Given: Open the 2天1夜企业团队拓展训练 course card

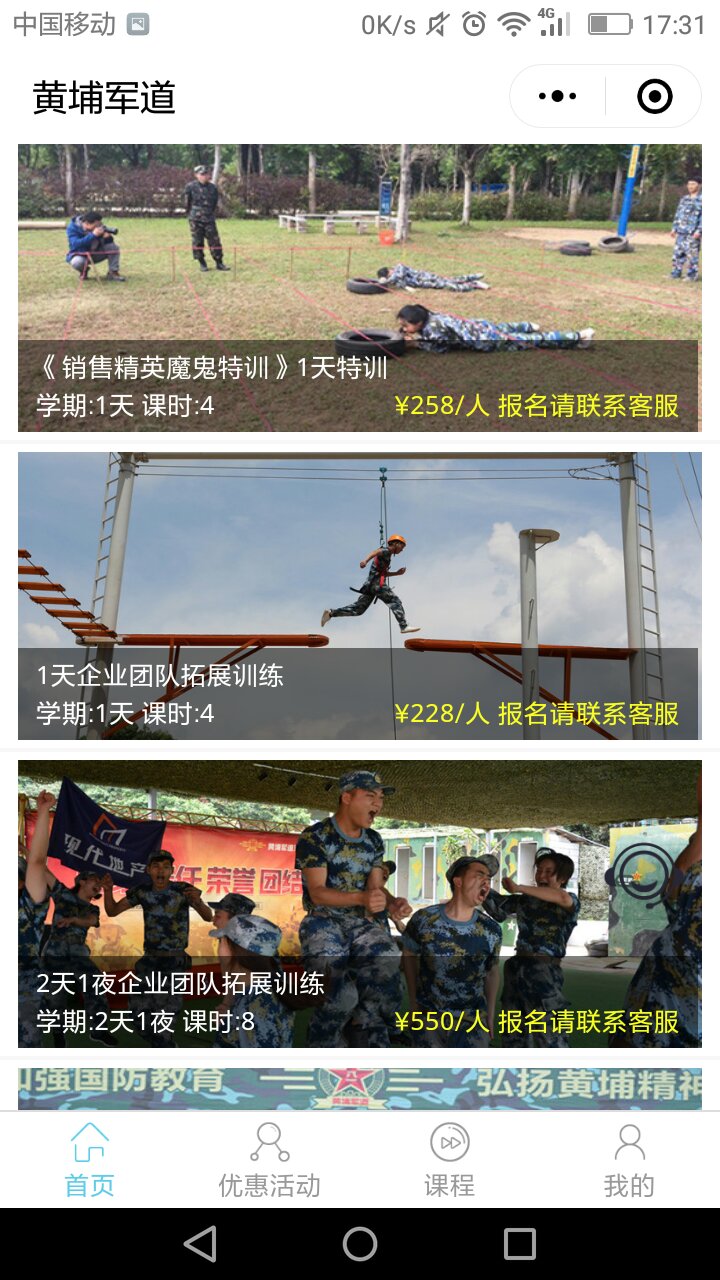Looking at the screenshot, I should 360,904.
